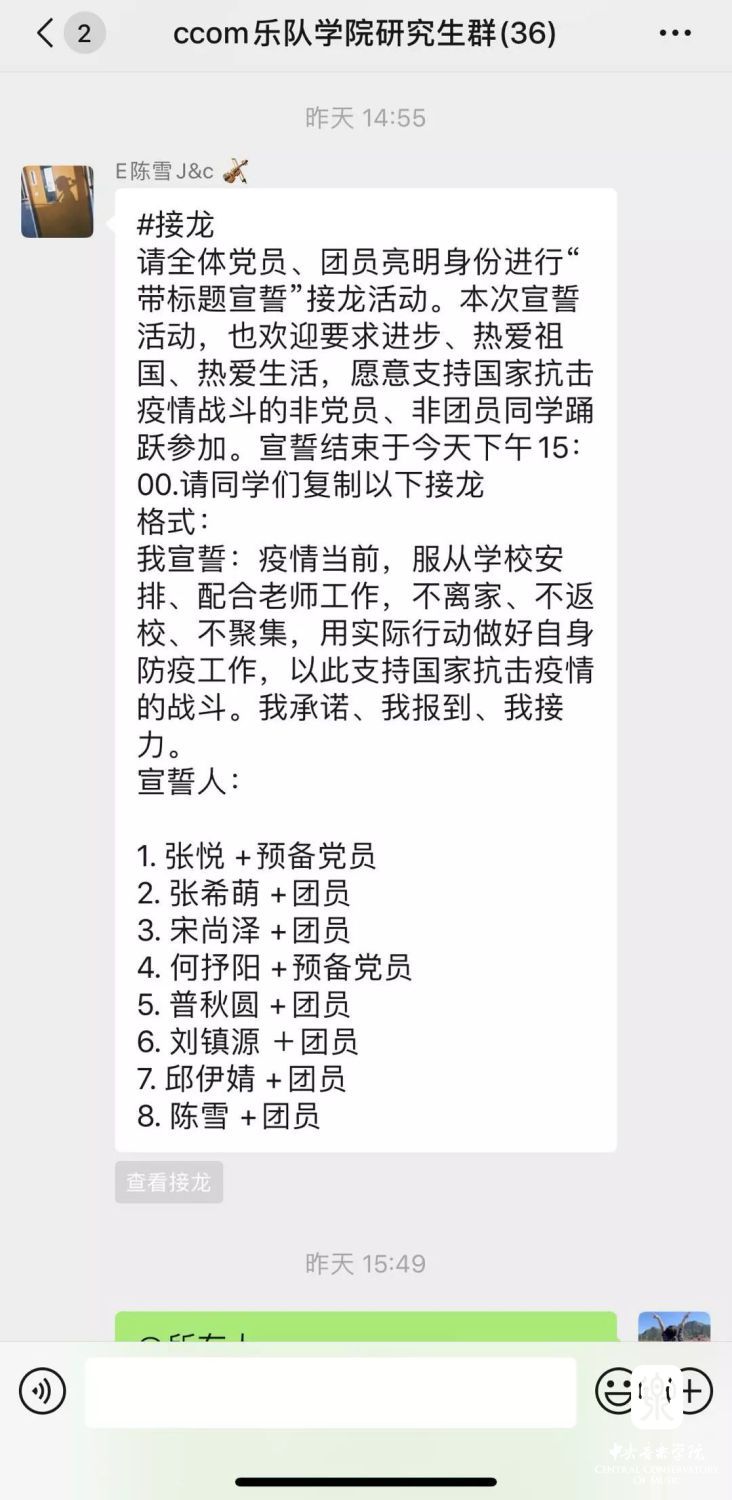Viewport: 732px width, 1500px height.
Task: Switch to voice message input
Action: click(x=42, y=1391)
